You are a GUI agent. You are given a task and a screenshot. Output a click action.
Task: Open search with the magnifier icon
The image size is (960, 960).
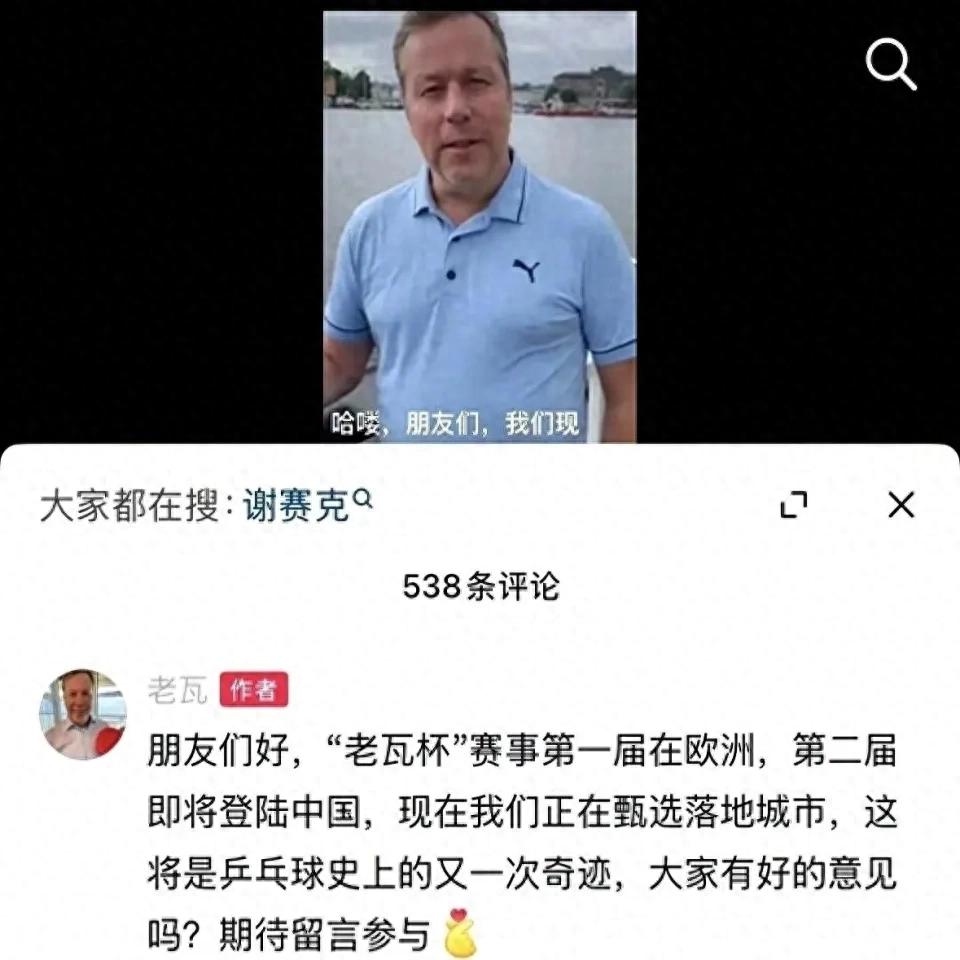pos(890,66)
